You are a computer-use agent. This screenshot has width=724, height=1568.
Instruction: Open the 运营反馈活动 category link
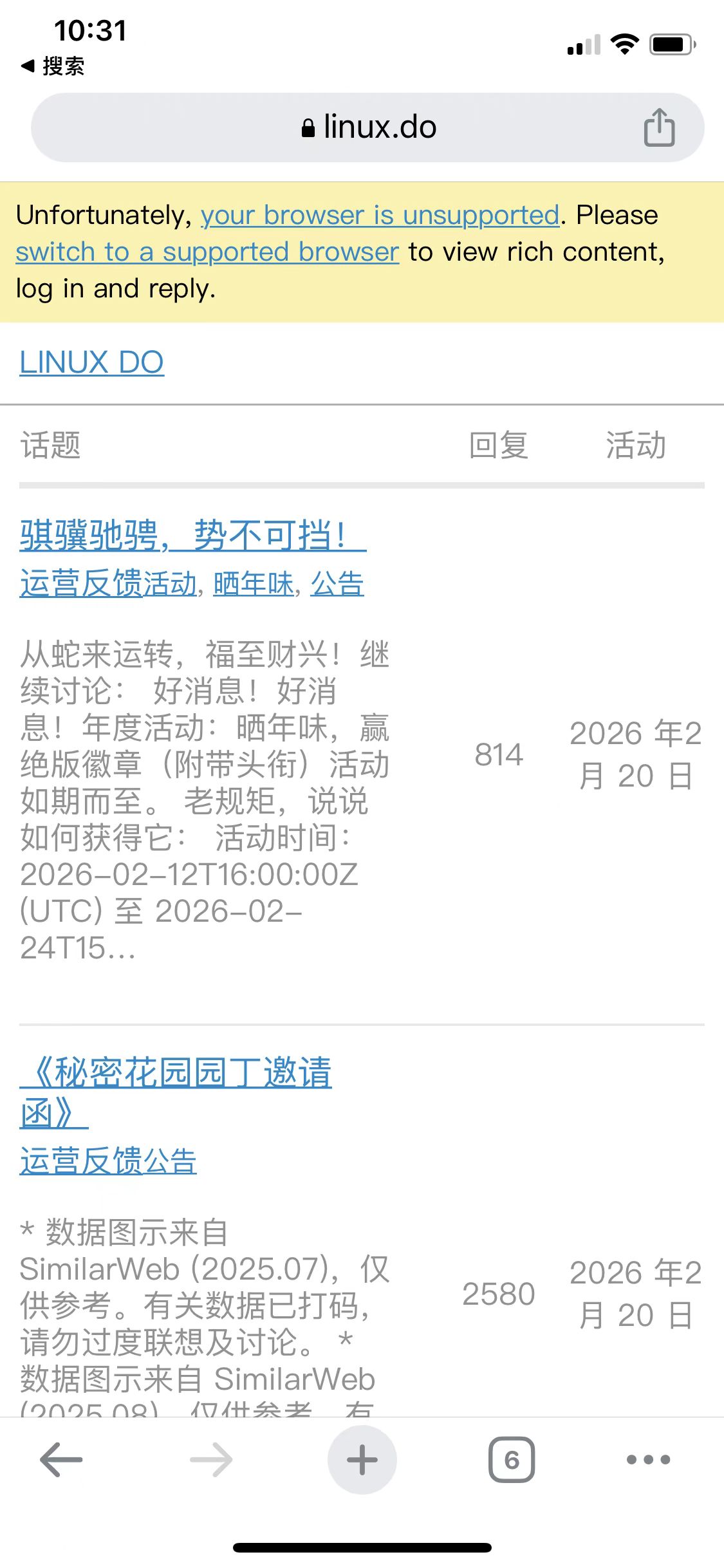click(108, 584)
